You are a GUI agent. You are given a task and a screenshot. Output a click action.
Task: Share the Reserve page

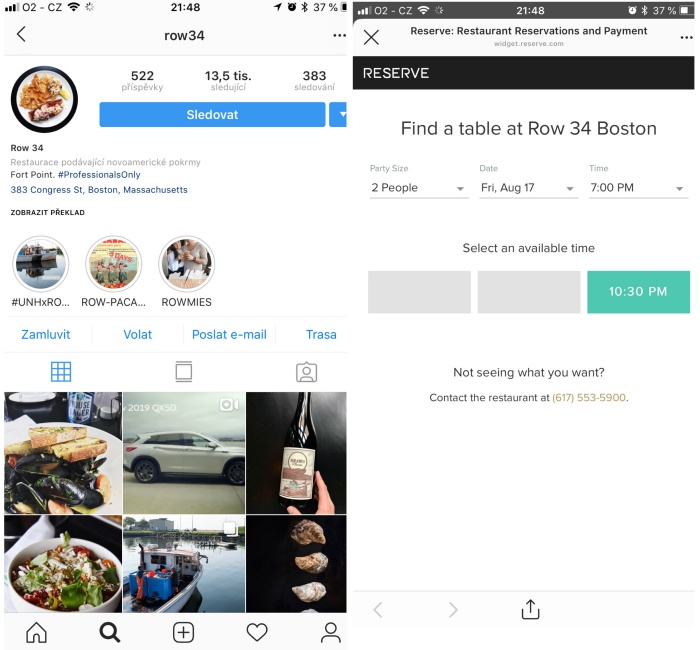(530, 610)
